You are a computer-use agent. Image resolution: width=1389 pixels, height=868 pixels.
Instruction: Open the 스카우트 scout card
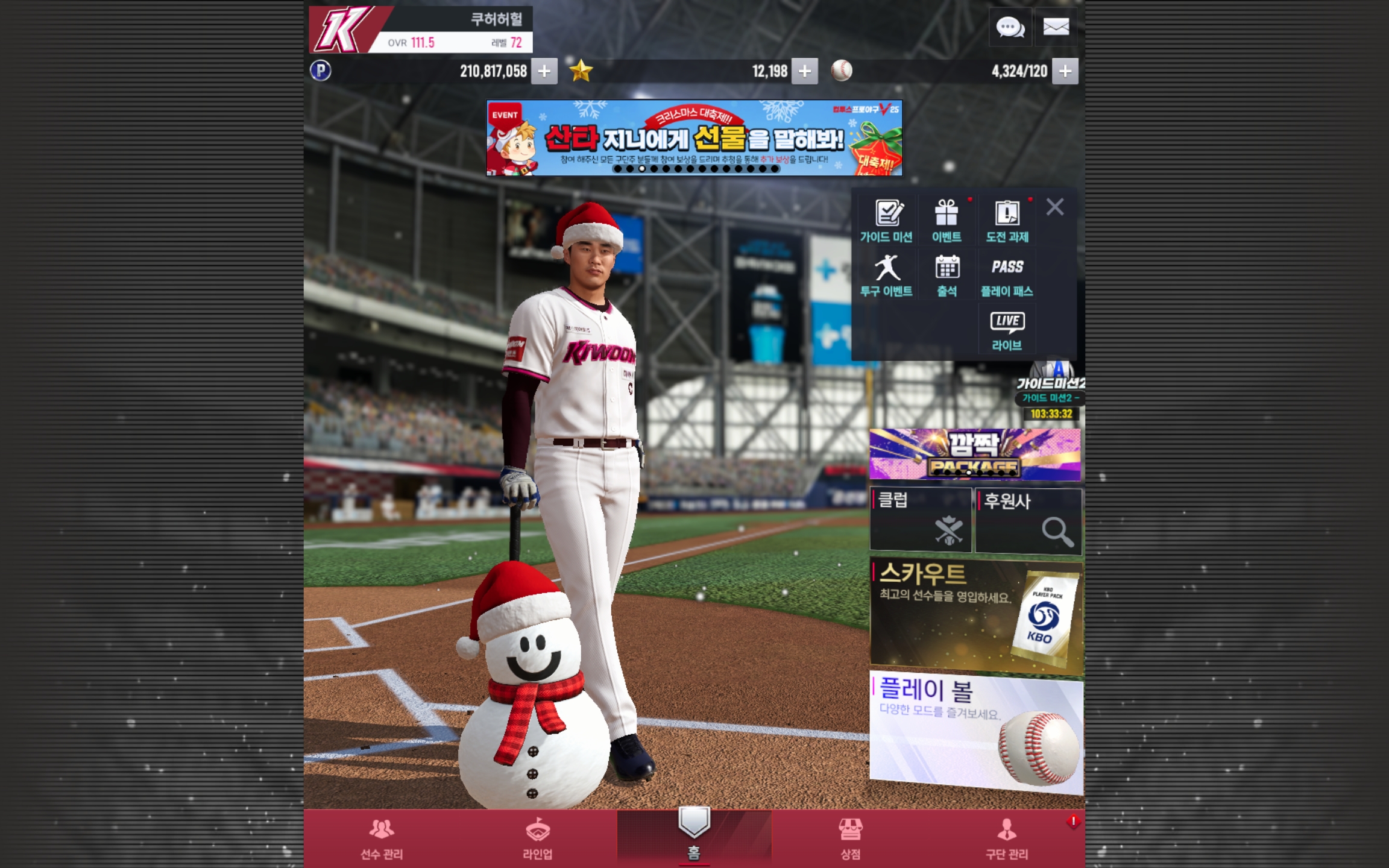pyautogui.click(x=975, y=615)
